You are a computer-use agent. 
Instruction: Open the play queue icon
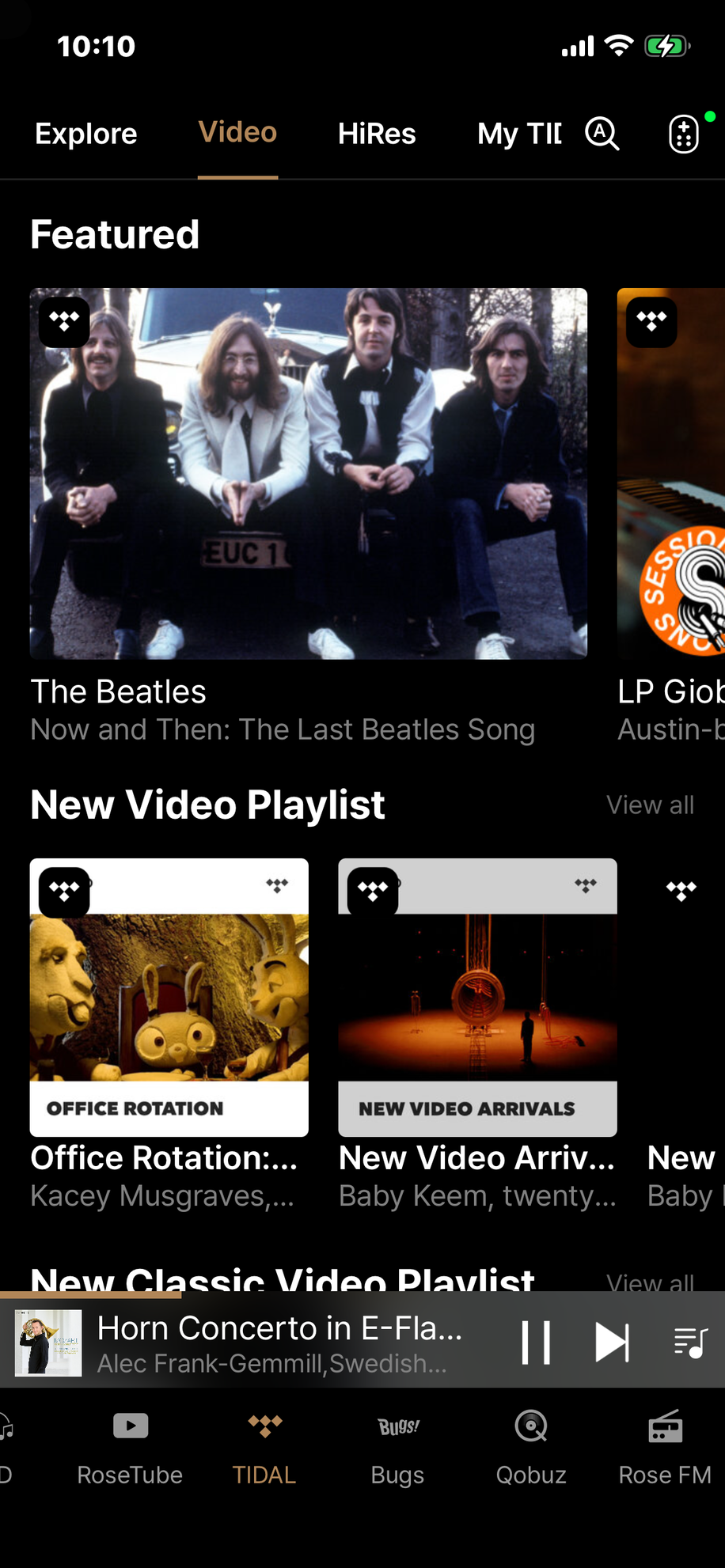(690, 1343)
